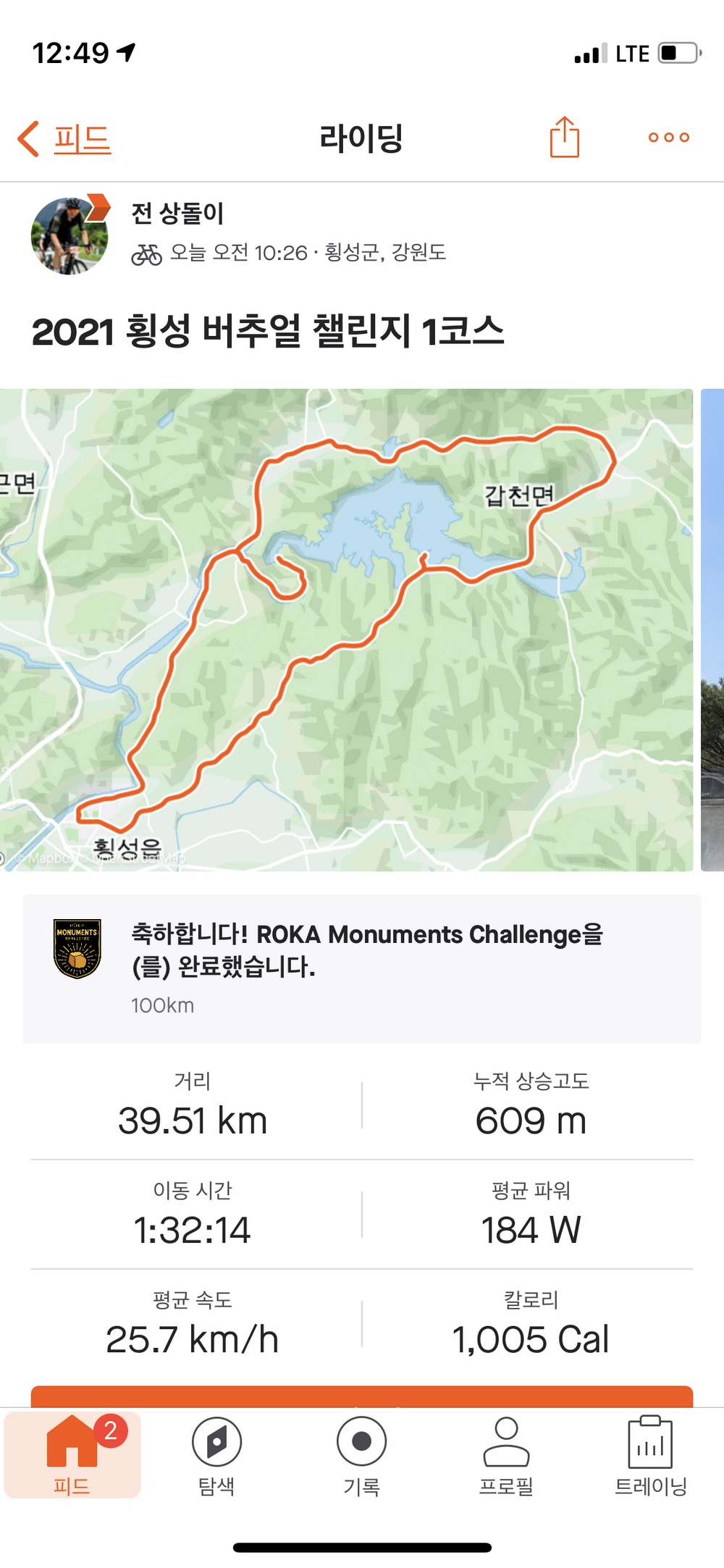The height and width of the screenshot is (1568, 724).
Task: Open 전 상돌이's profile picture
Action: tap(70, 235)
